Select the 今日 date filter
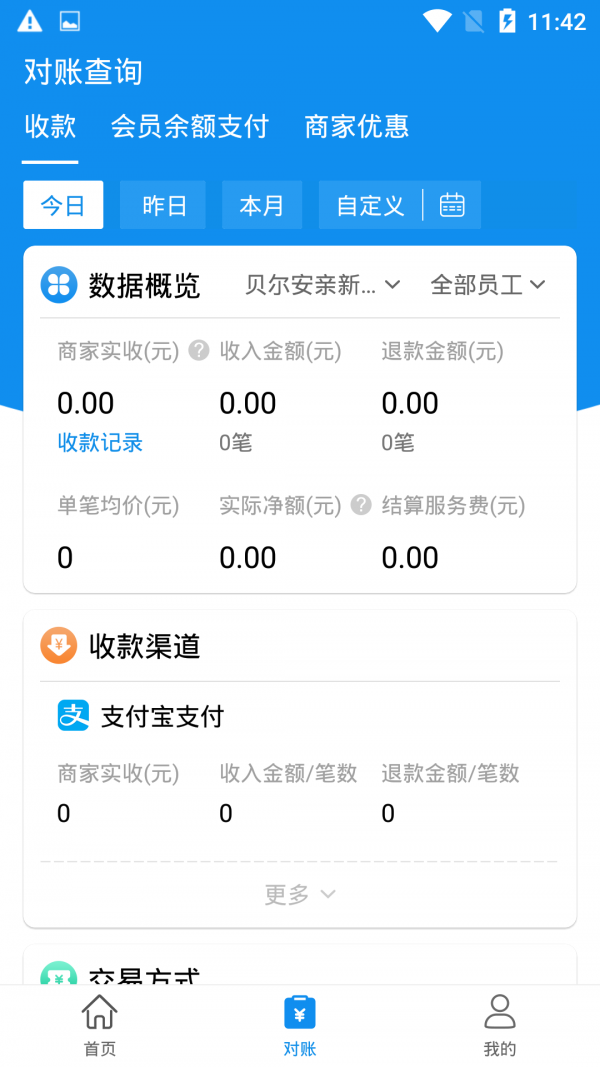The height and width of the screenshot is (1067, 600). [x=63, y=205]
